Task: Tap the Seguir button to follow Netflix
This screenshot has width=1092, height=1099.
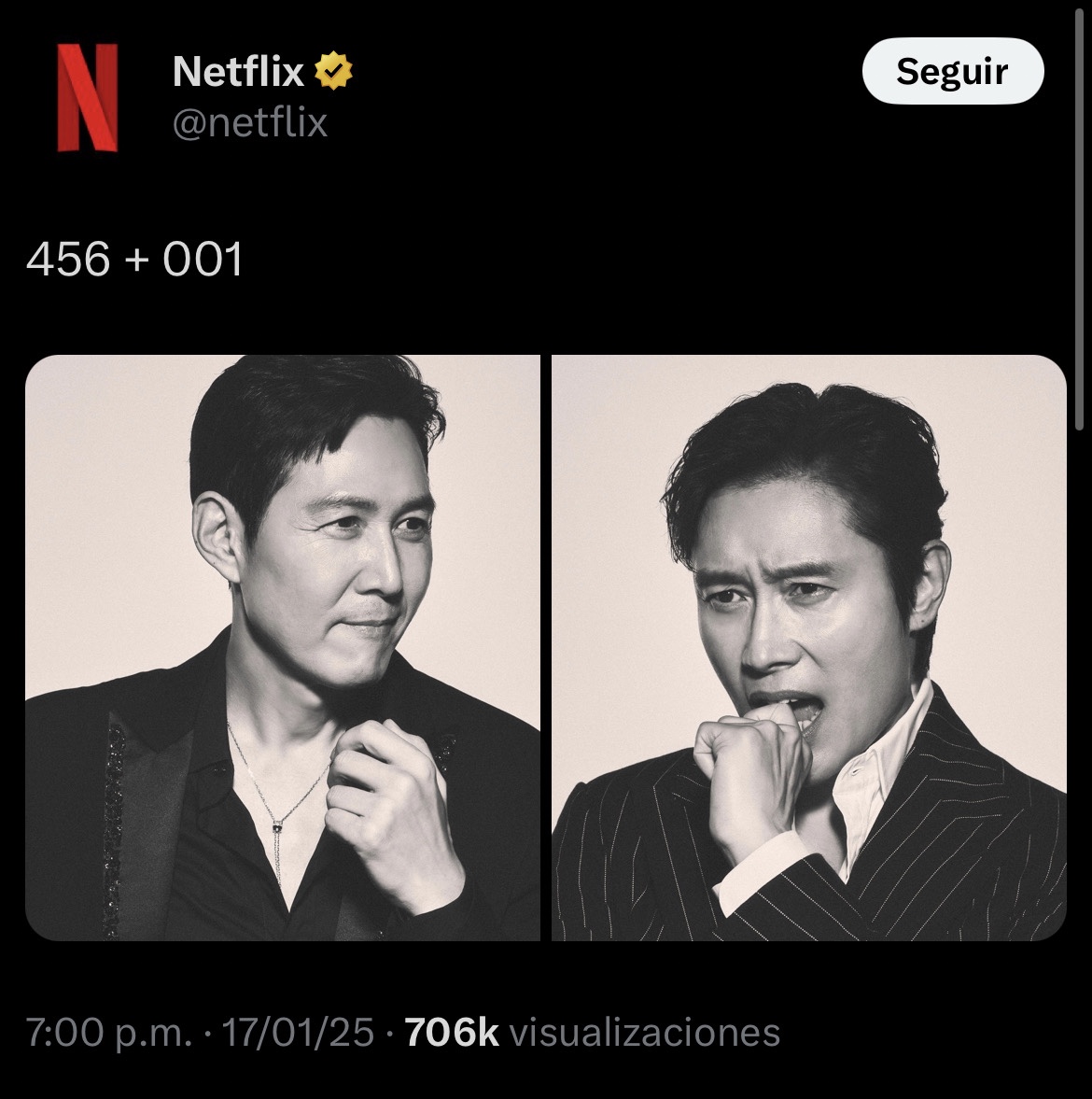Action: 952,71
